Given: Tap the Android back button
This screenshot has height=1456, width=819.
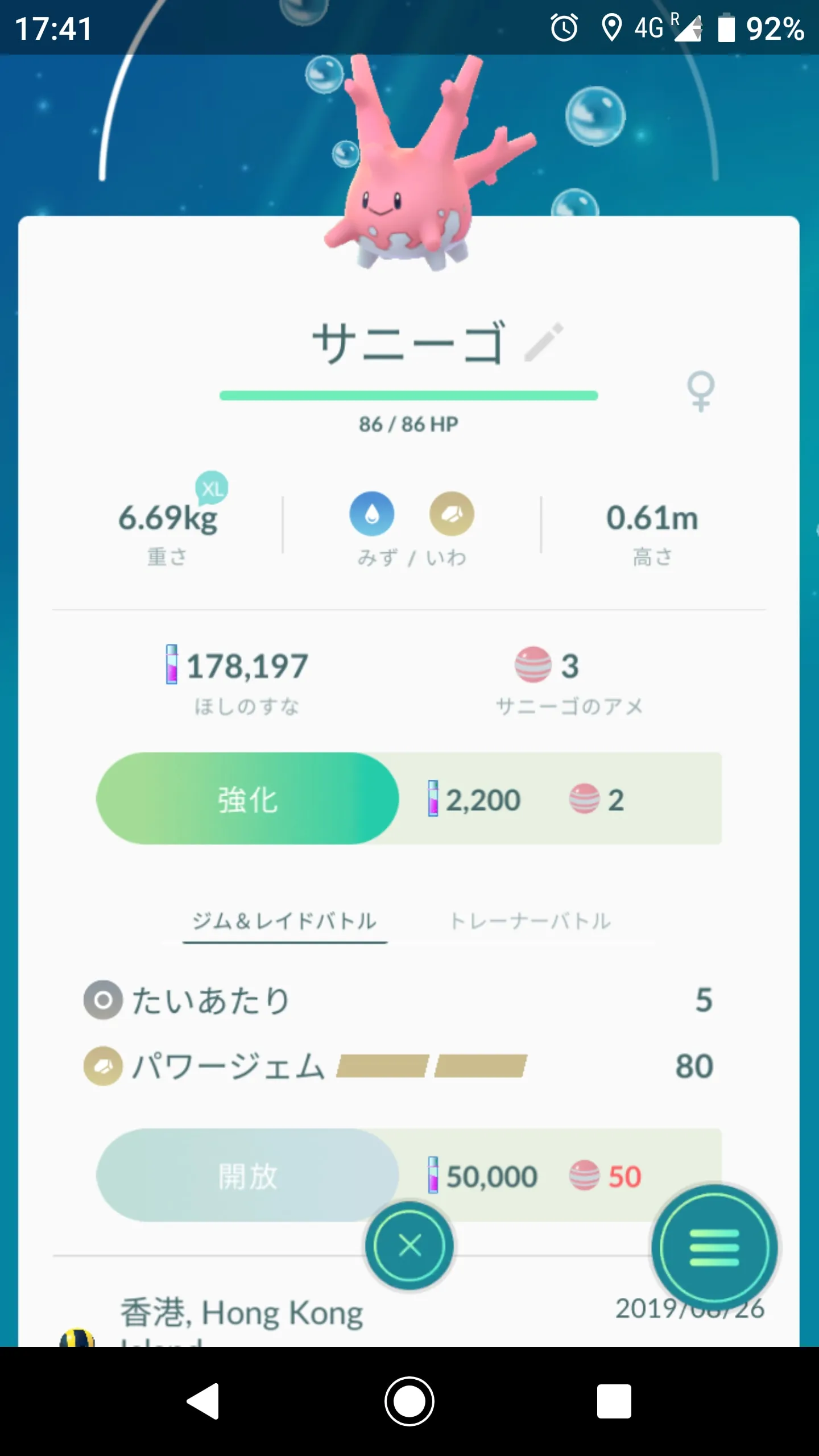Looking at the screenshot, I should point(204,1401).
